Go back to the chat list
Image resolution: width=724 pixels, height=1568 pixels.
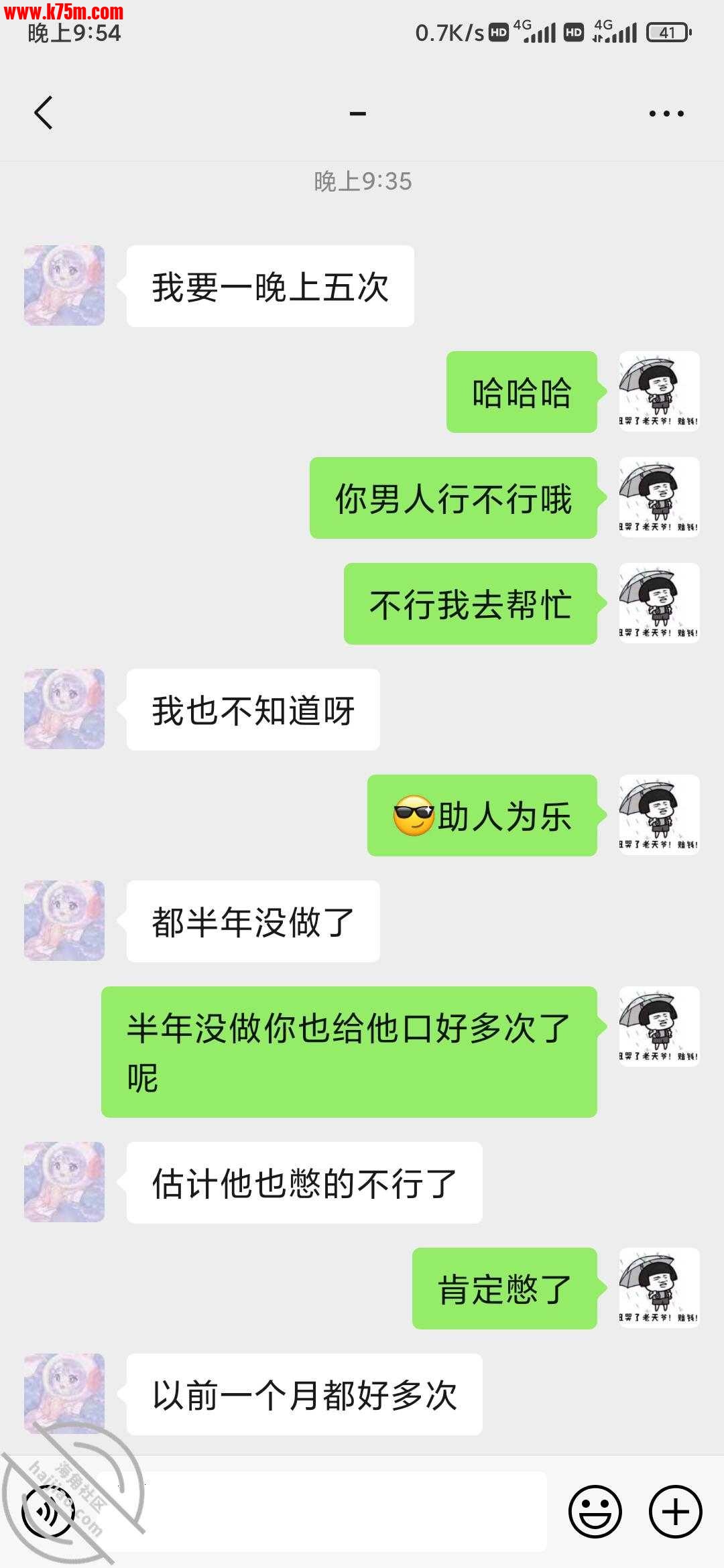[44, 113]
